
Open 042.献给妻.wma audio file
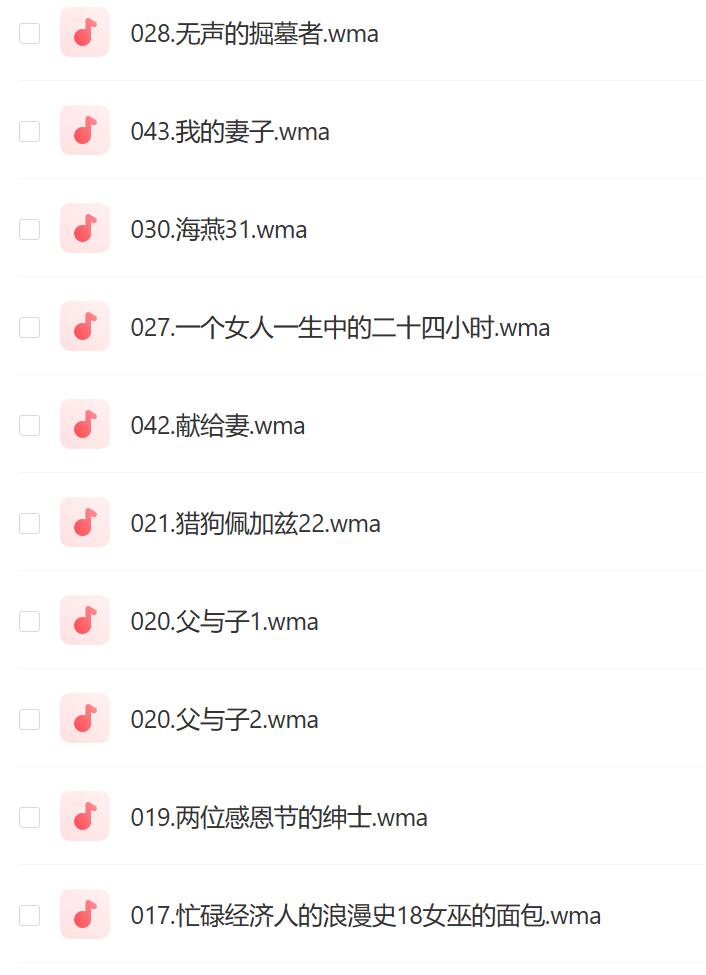coord(217,426)
